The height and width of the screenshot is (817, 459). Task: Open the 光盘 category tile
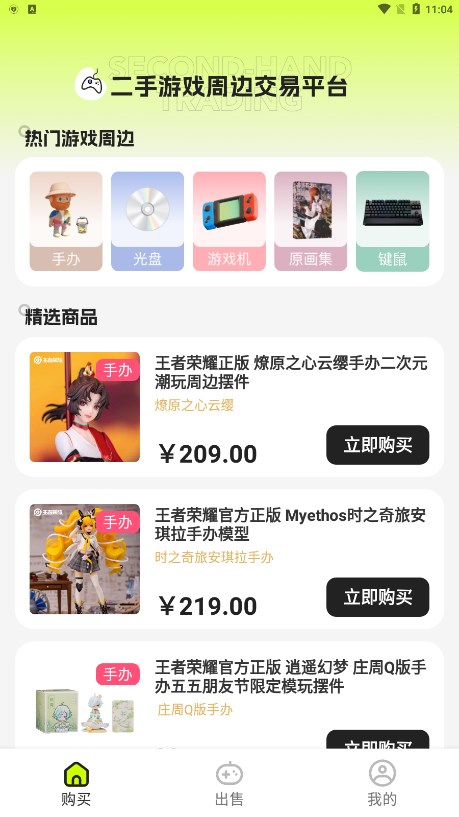147,221
